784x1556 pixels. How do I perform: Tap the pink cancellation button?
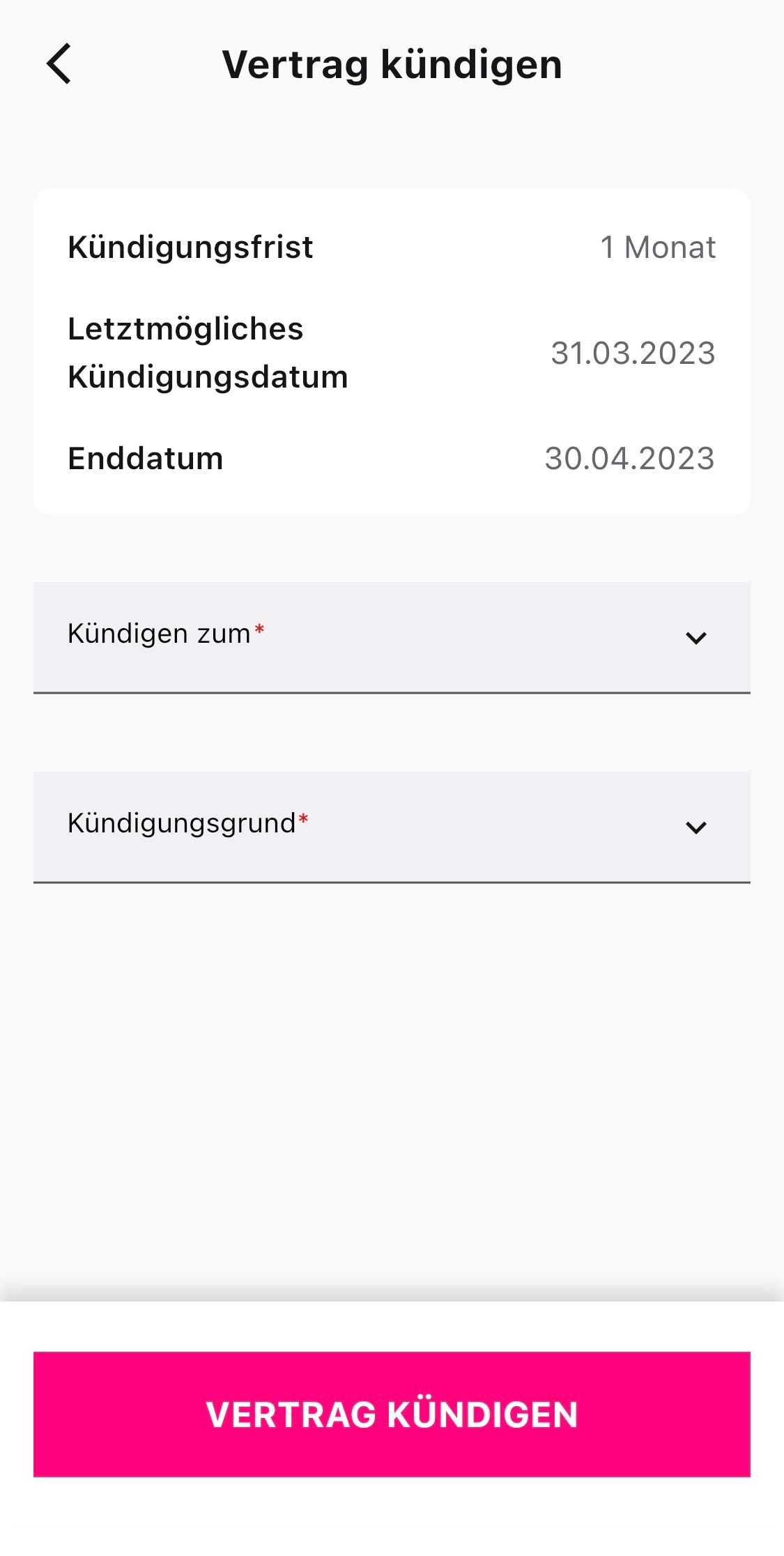[392, 1414]
